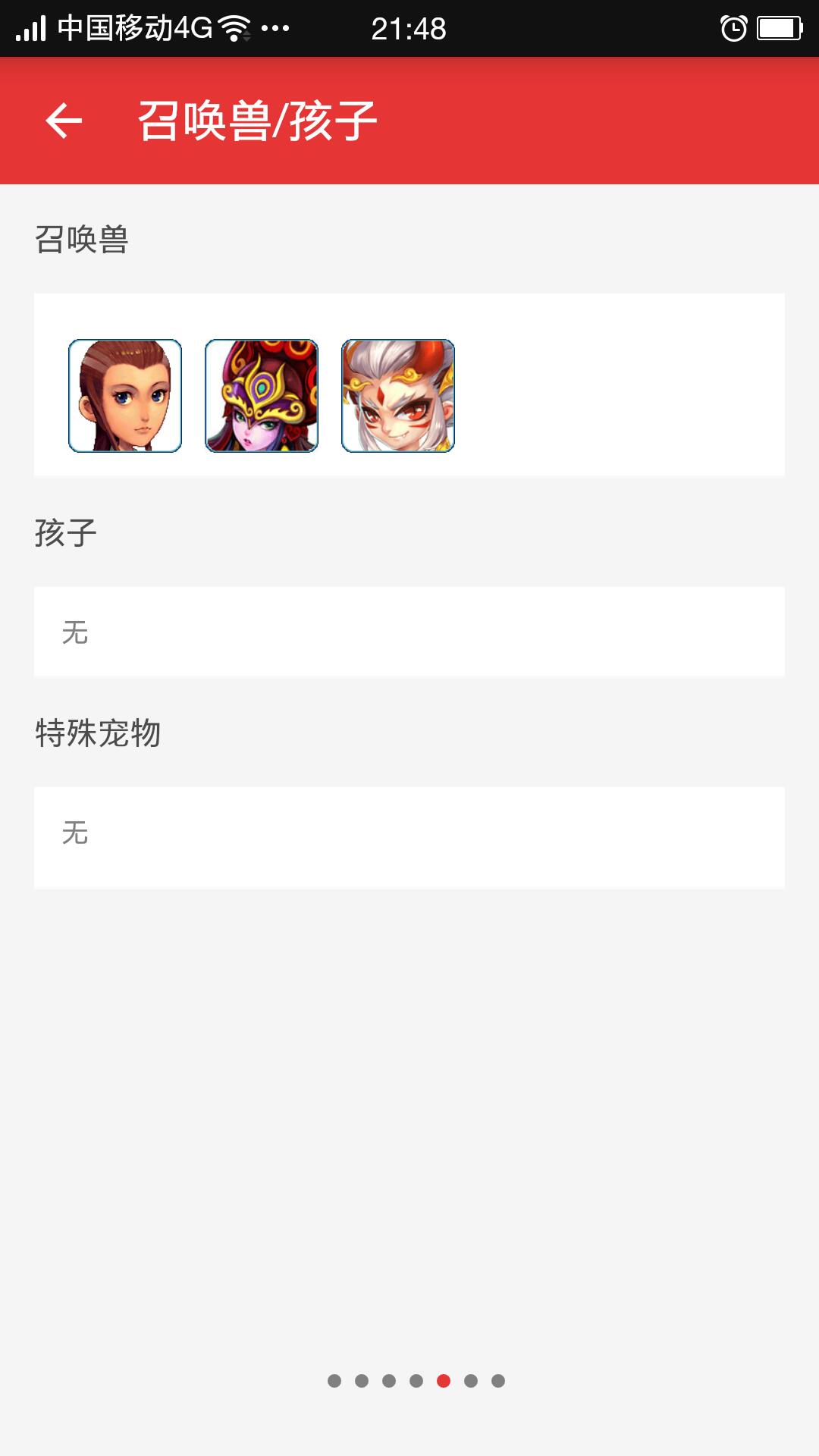The width and height of the screenshot is (819, 1456).
Task: Open the purple headdress summoned beast
Action: pyautogui.click(x=262, y=396)
